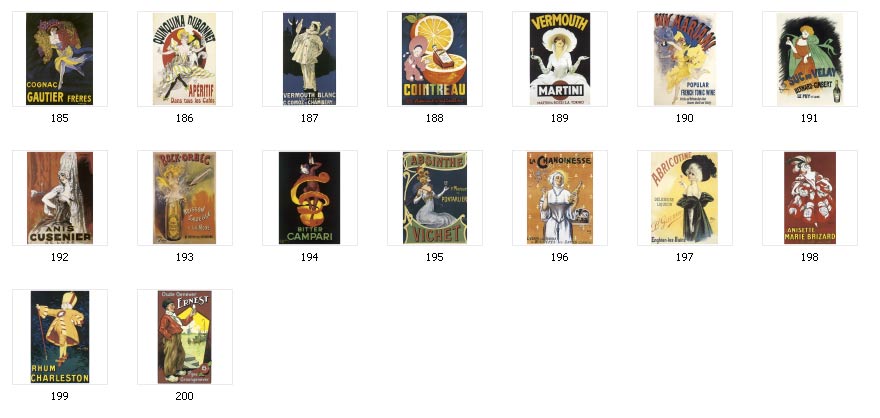Tap the poster thumbnail numbered 193
The width and height of the screenshot is (880, 418).
tap(184, 198)
